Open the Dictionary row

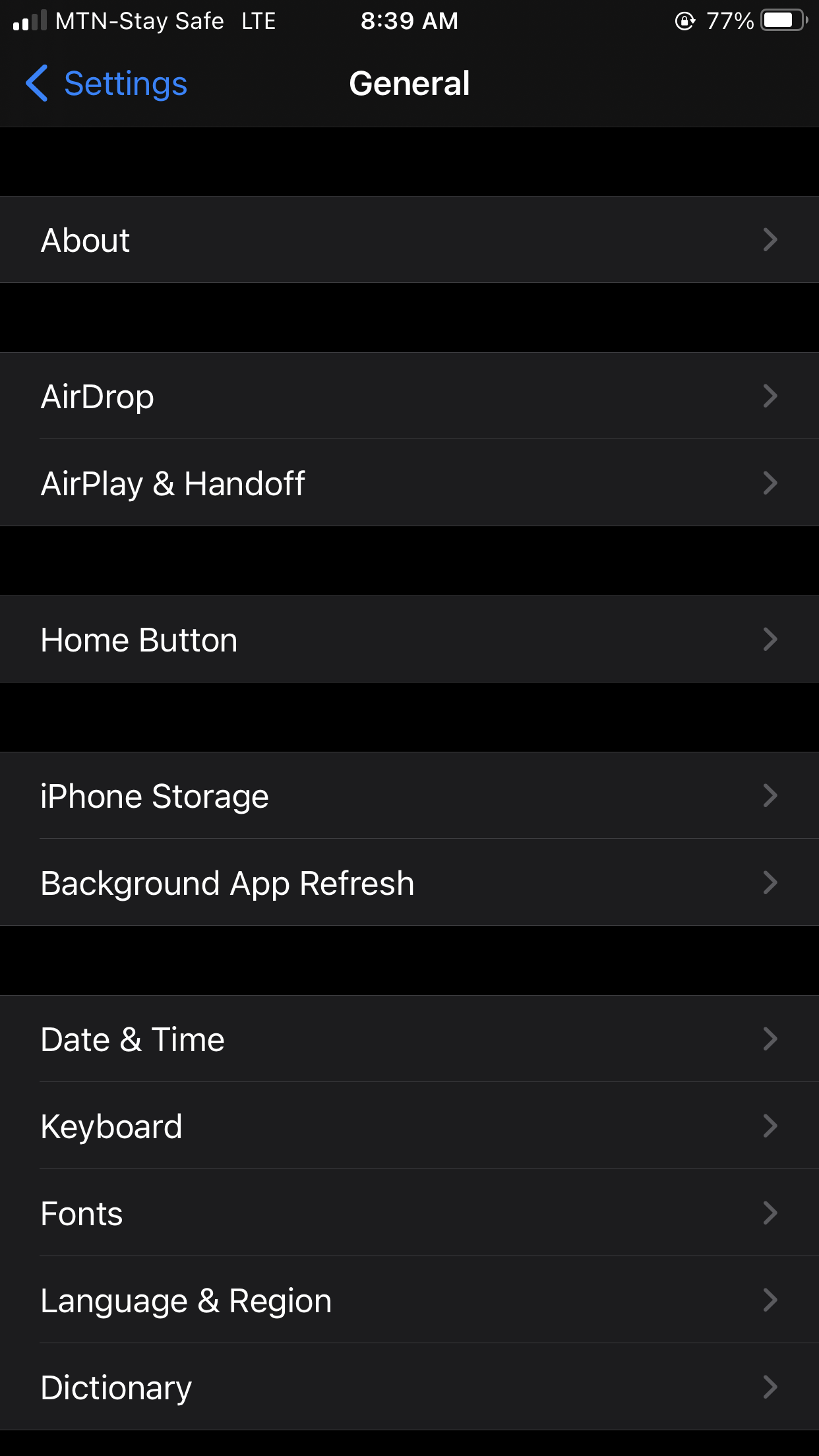(409, 1387)
